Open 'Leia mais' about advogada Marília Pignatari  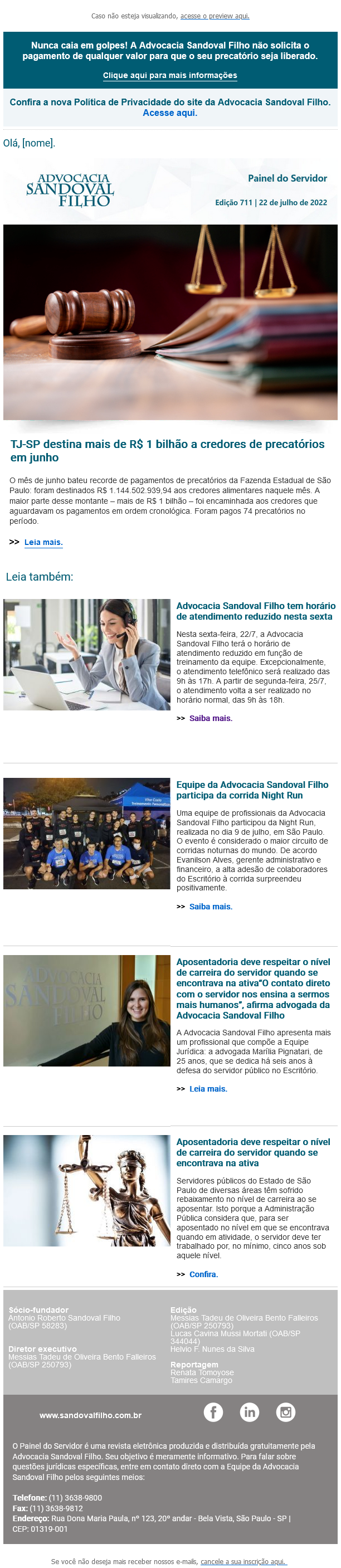pos(208,1089)
